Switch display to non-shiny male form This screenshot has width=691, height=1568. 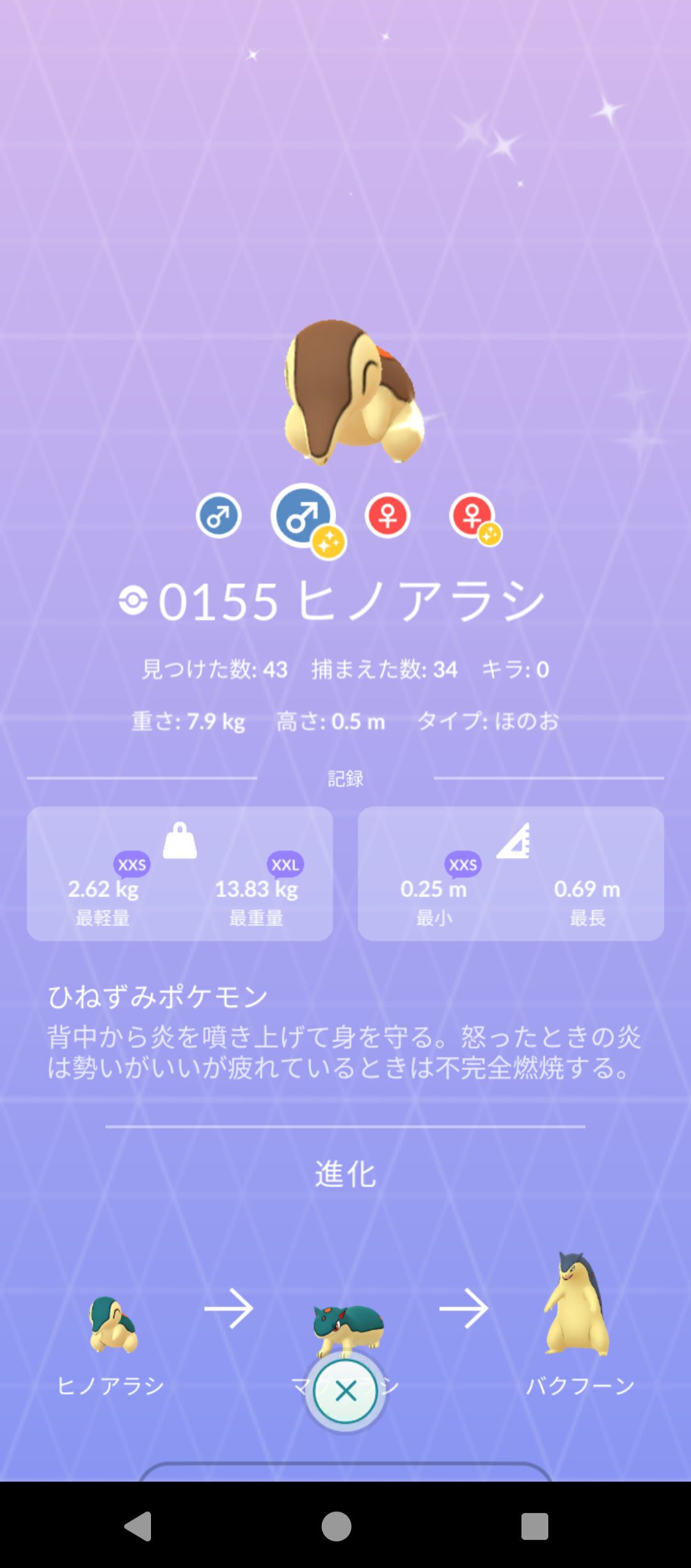click(x=219, y=514)
